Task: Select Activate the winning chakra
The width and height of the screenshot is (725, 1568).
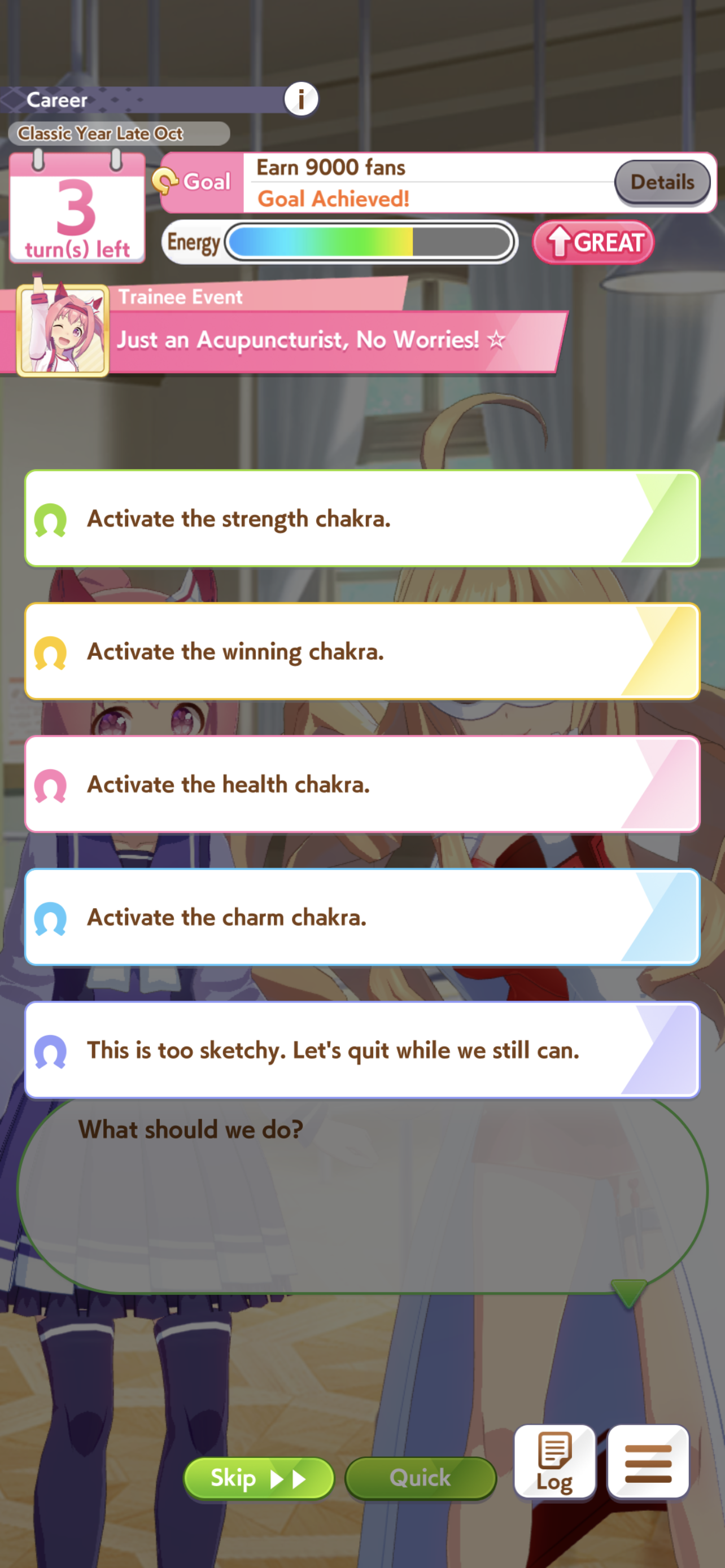Action: pos(361,651)
